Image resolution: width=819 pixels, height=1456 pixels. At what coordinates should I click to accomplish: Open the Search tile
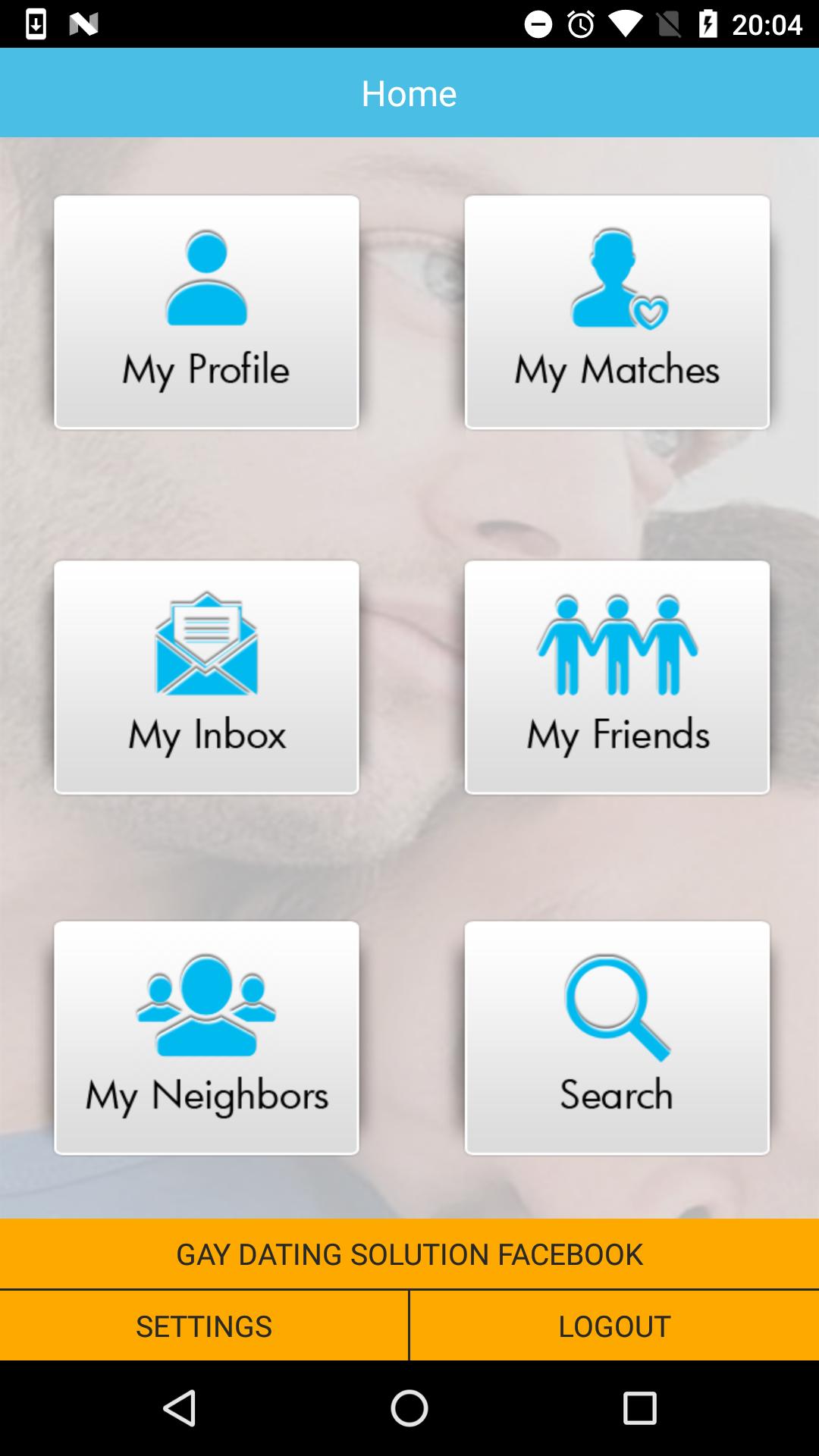tap(617, 1037)
